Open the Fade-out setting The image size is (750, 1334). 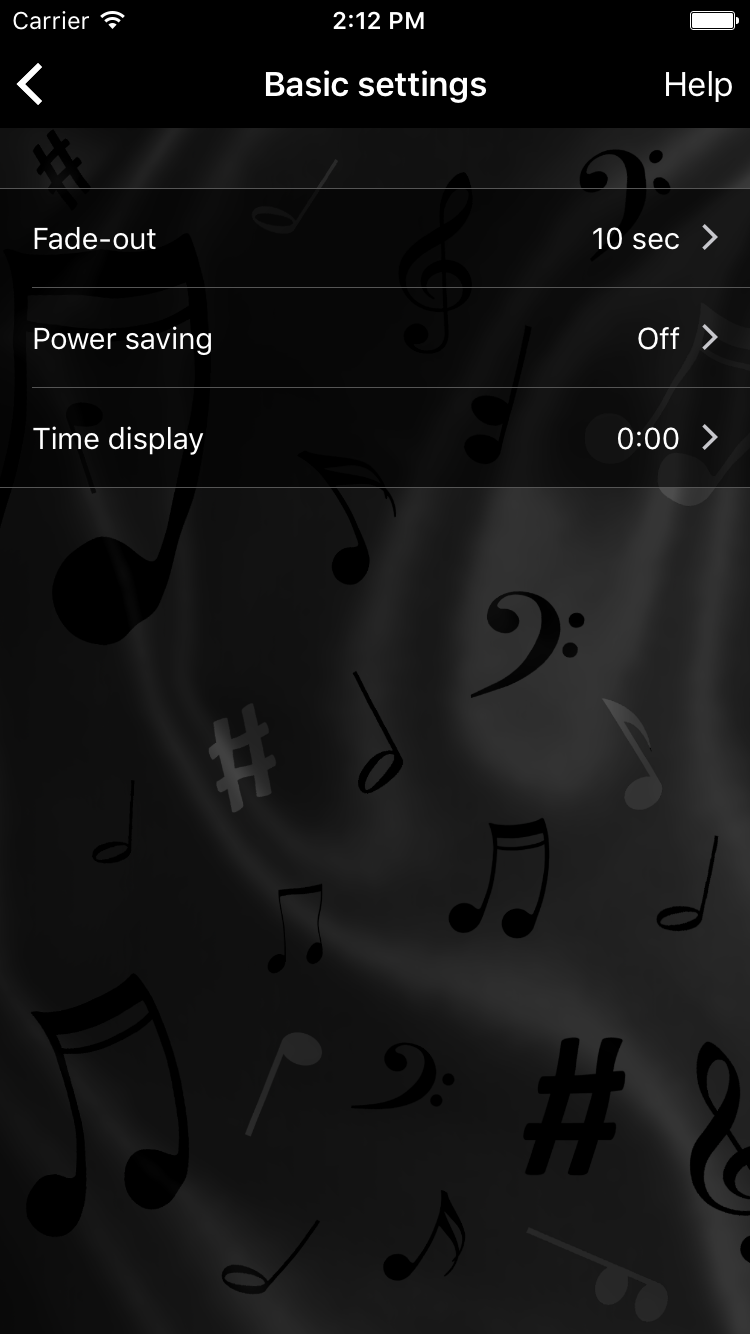375,238
